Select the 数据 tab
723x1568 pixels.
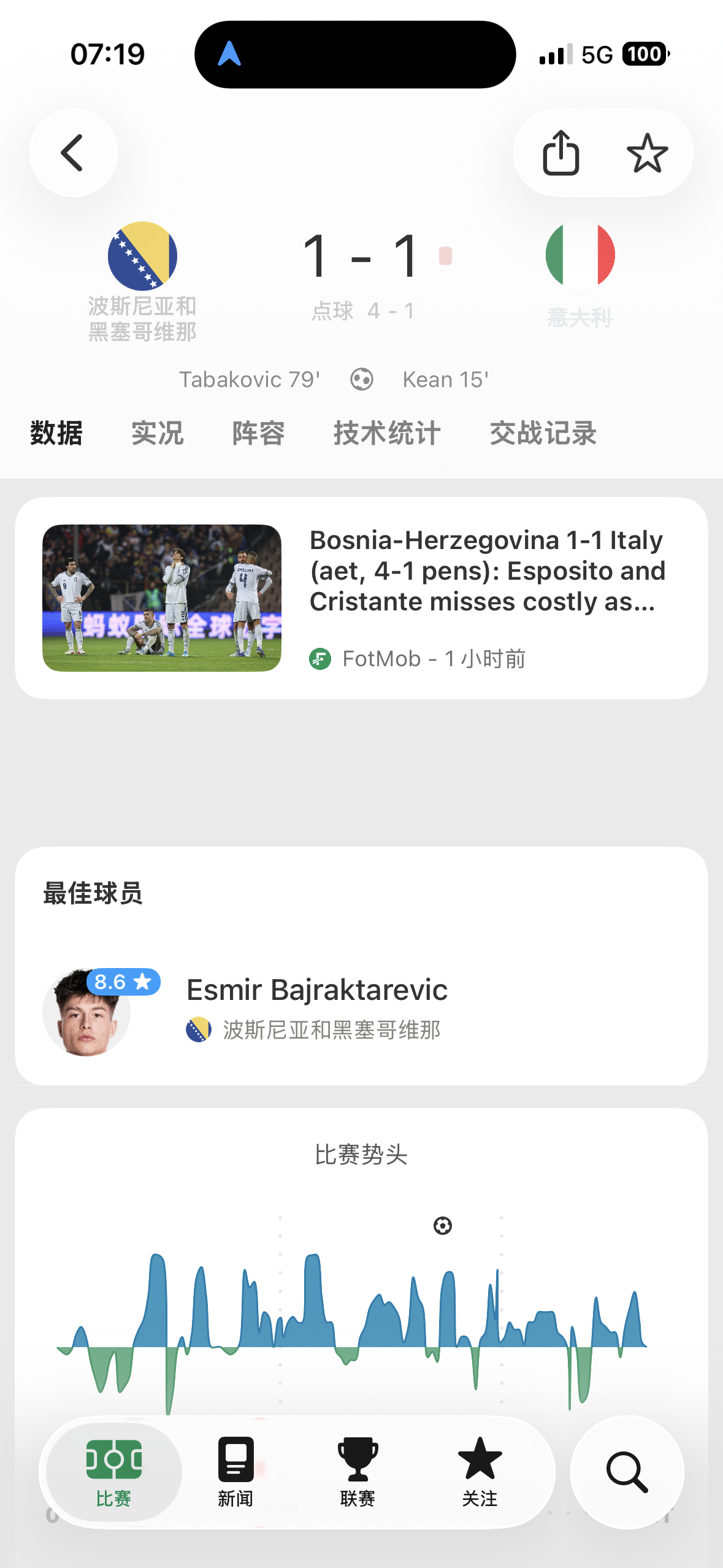(56, 433)
